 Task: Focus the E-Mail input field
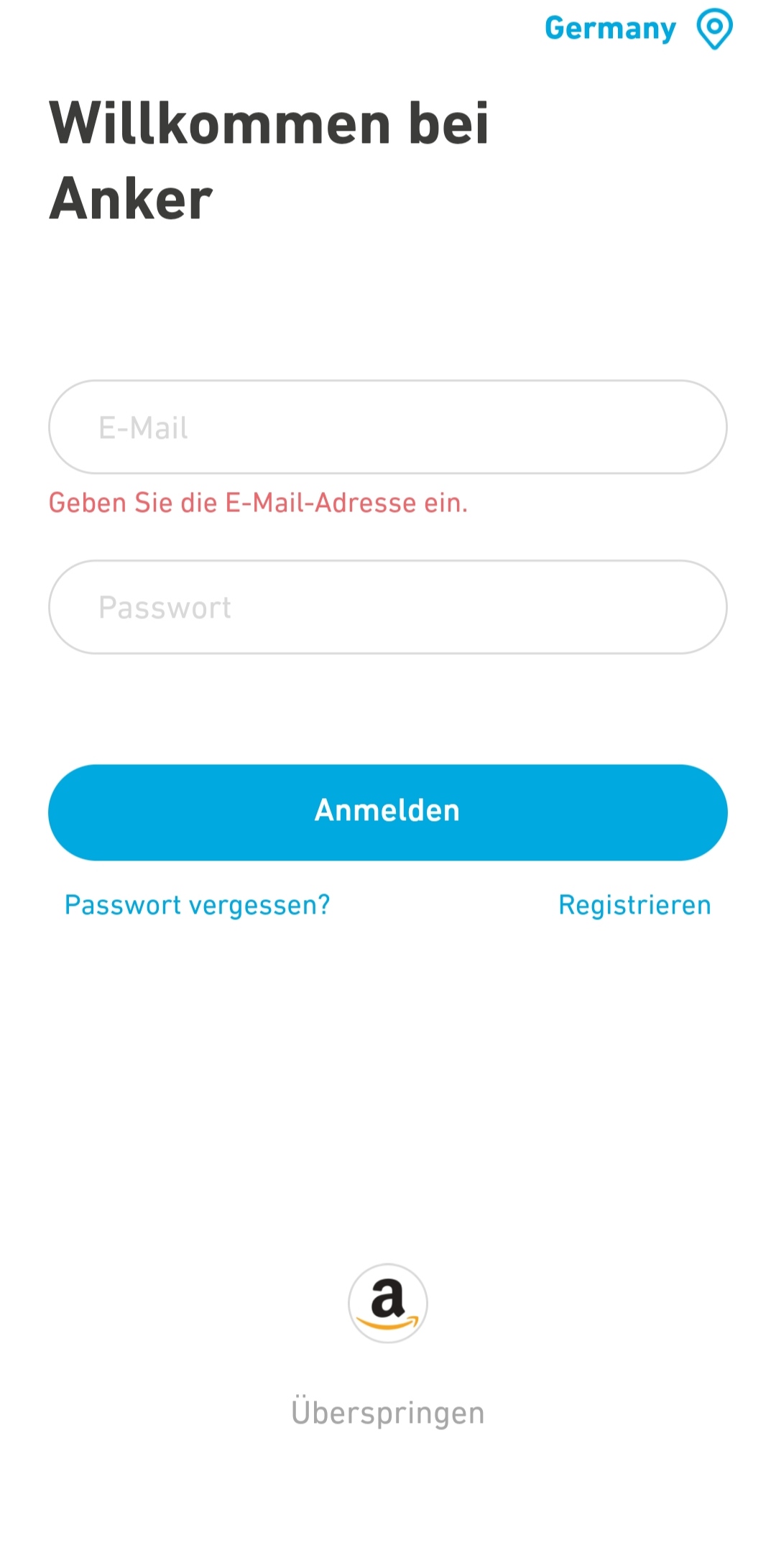tap(388, 427)
